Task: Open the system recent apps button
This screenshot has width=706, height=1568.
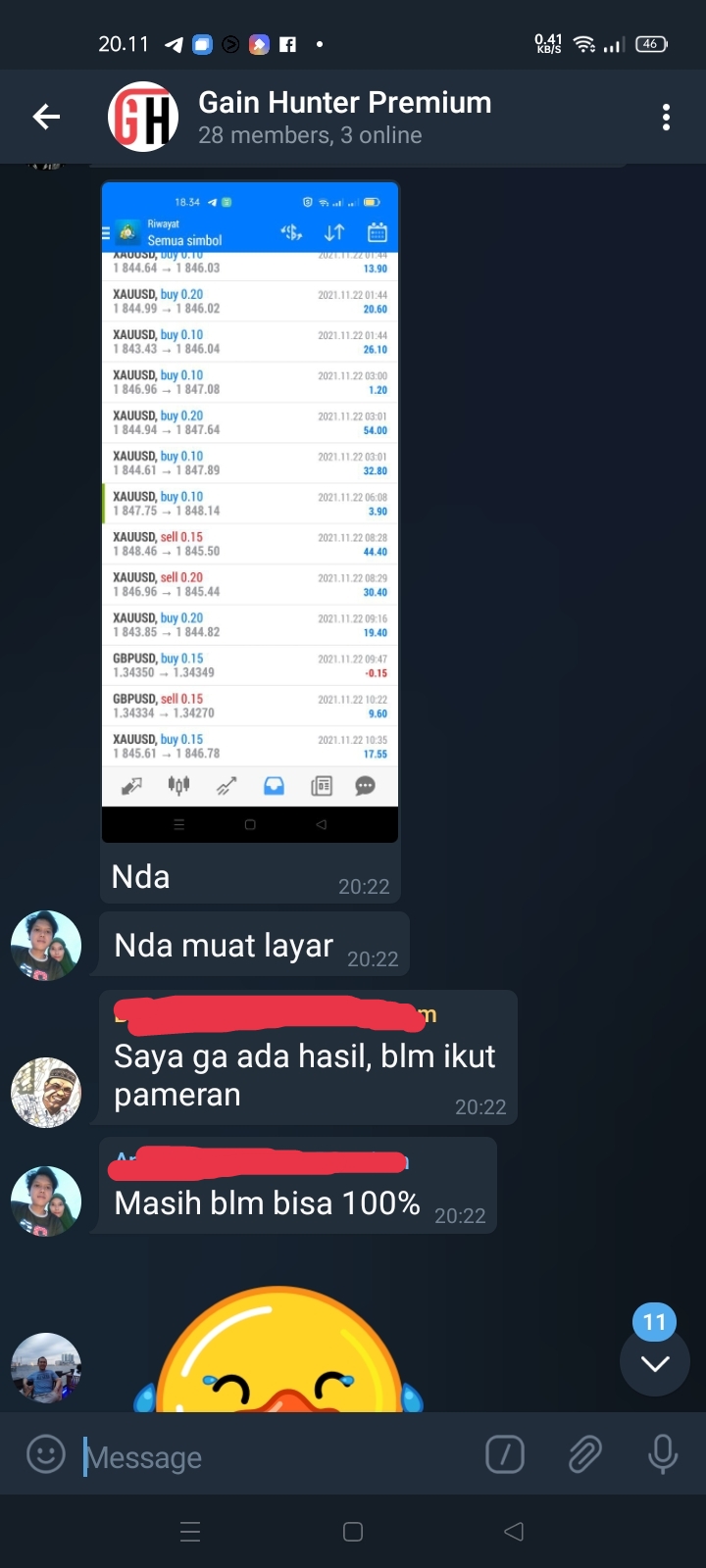Action: [x=190, y=1532]
